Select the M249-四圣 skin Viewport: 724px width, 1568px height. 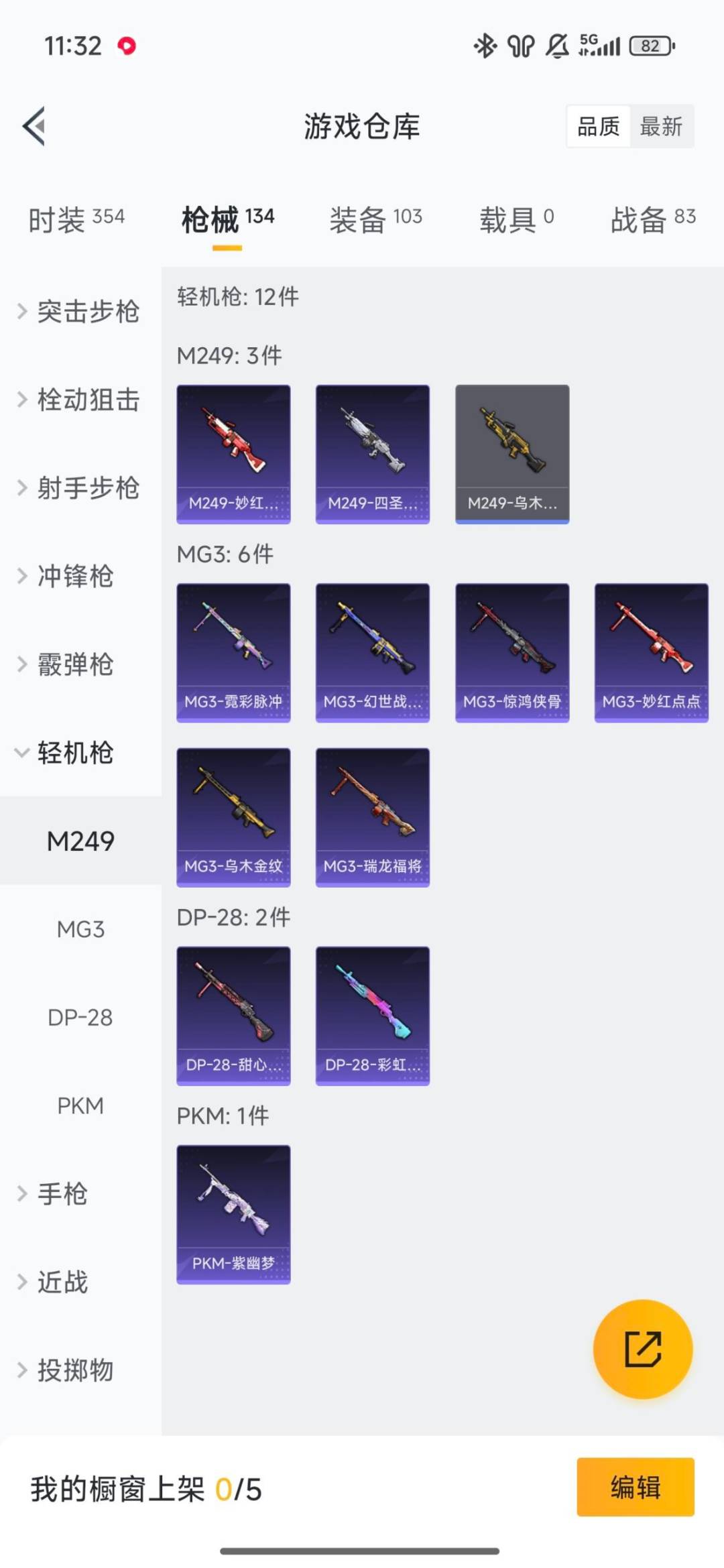point(372,453)
